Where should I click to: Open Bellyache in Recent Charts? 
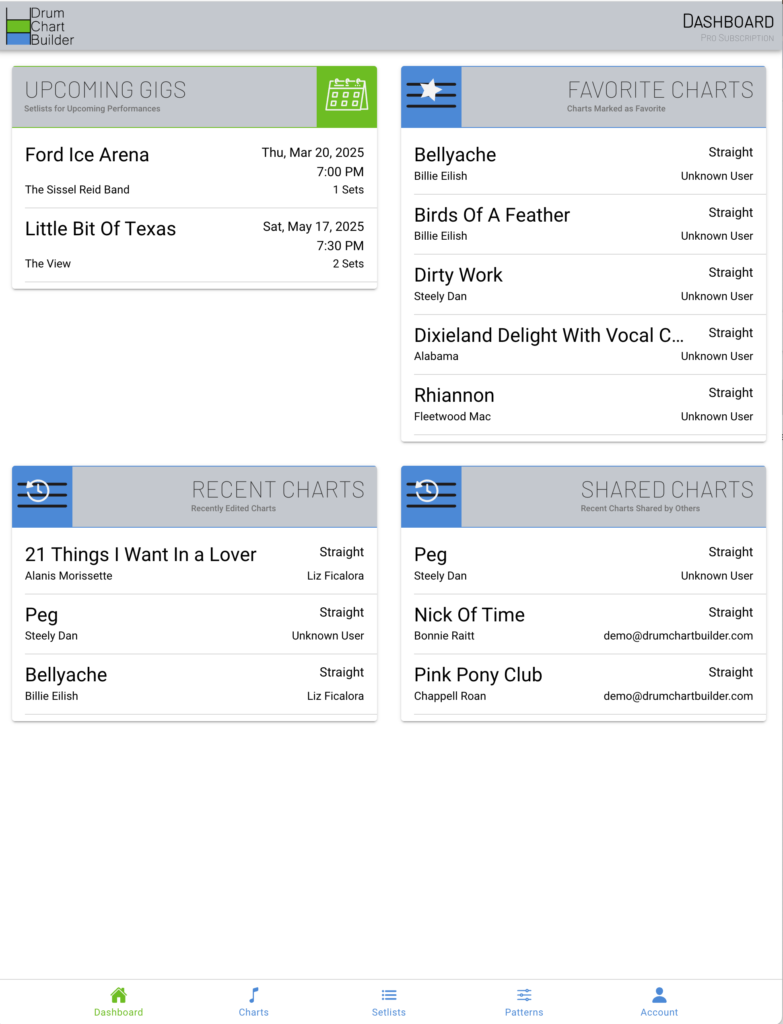194,684
